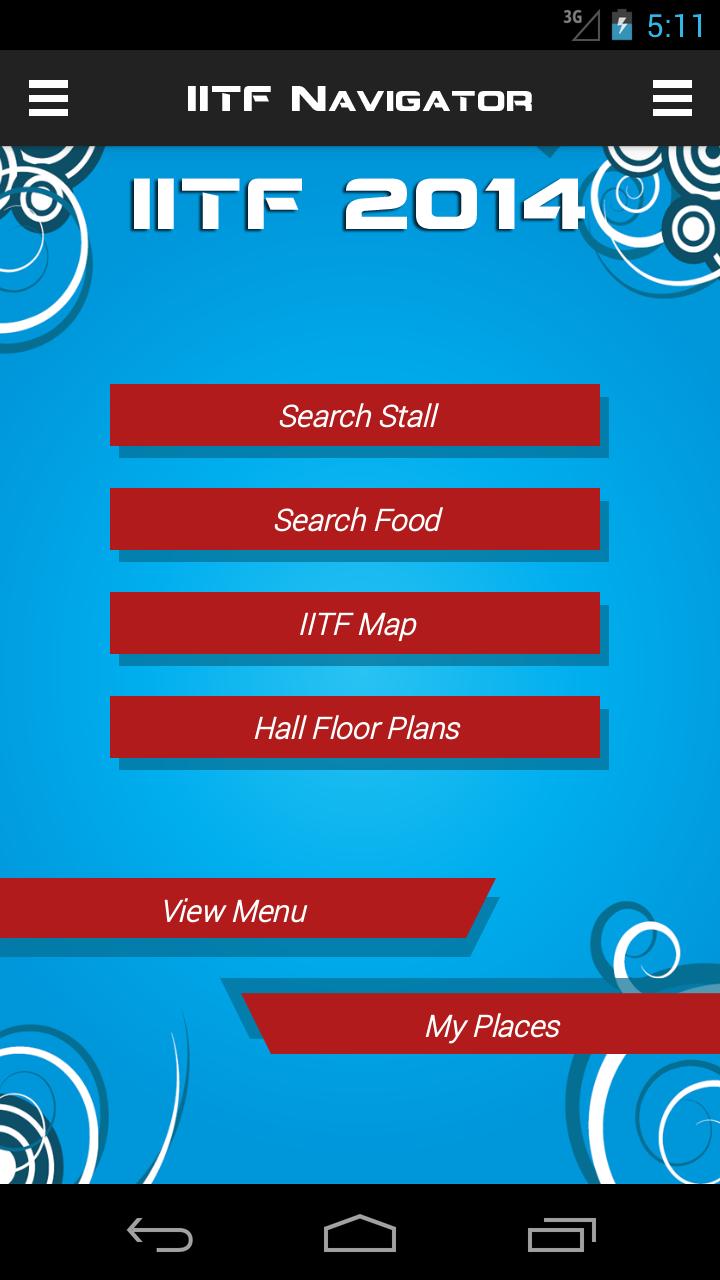View the IITF Map

tap(356, 623)
